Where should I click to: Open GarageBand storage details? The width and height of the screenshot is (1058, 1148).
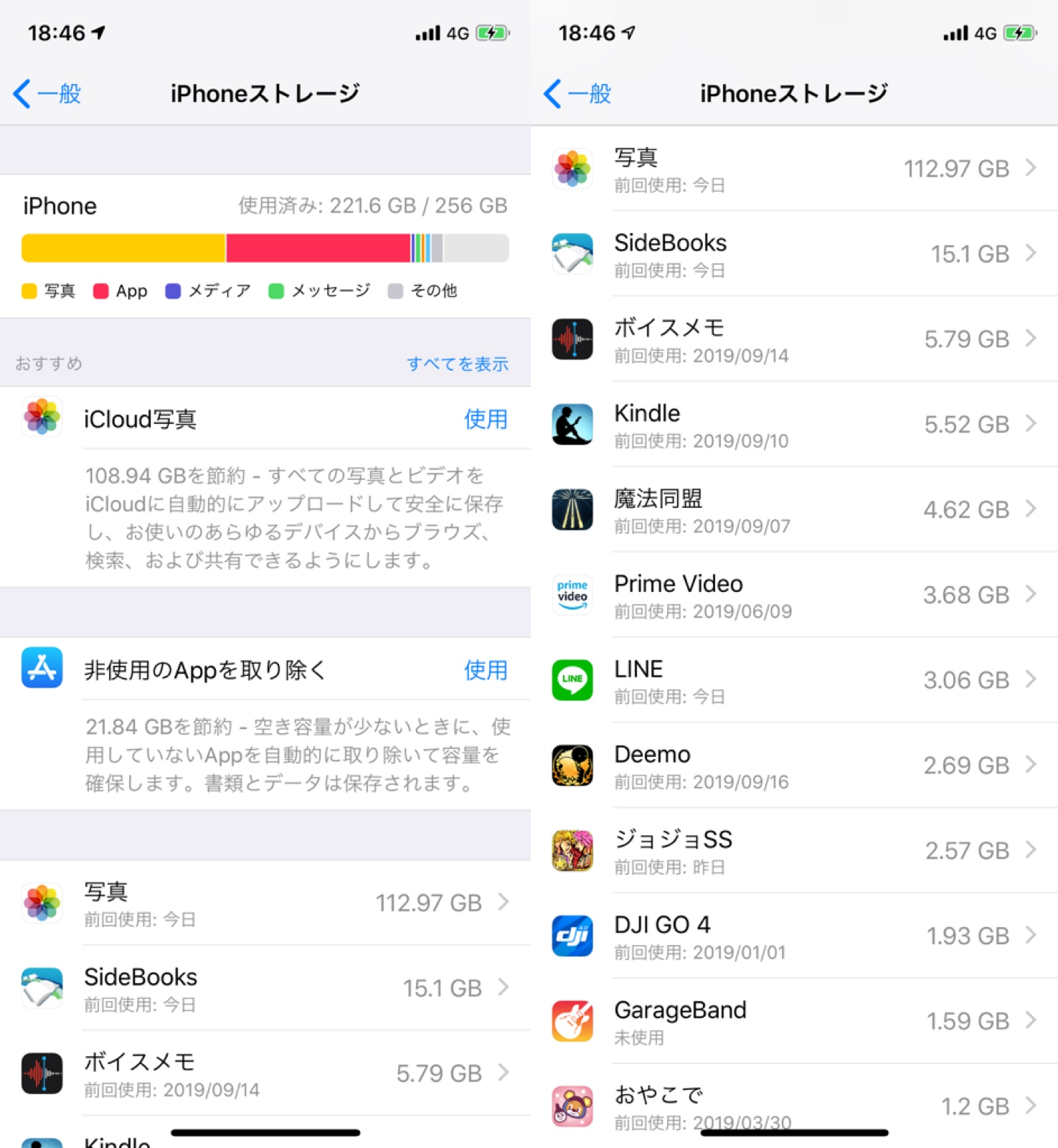coord(793,1022)
